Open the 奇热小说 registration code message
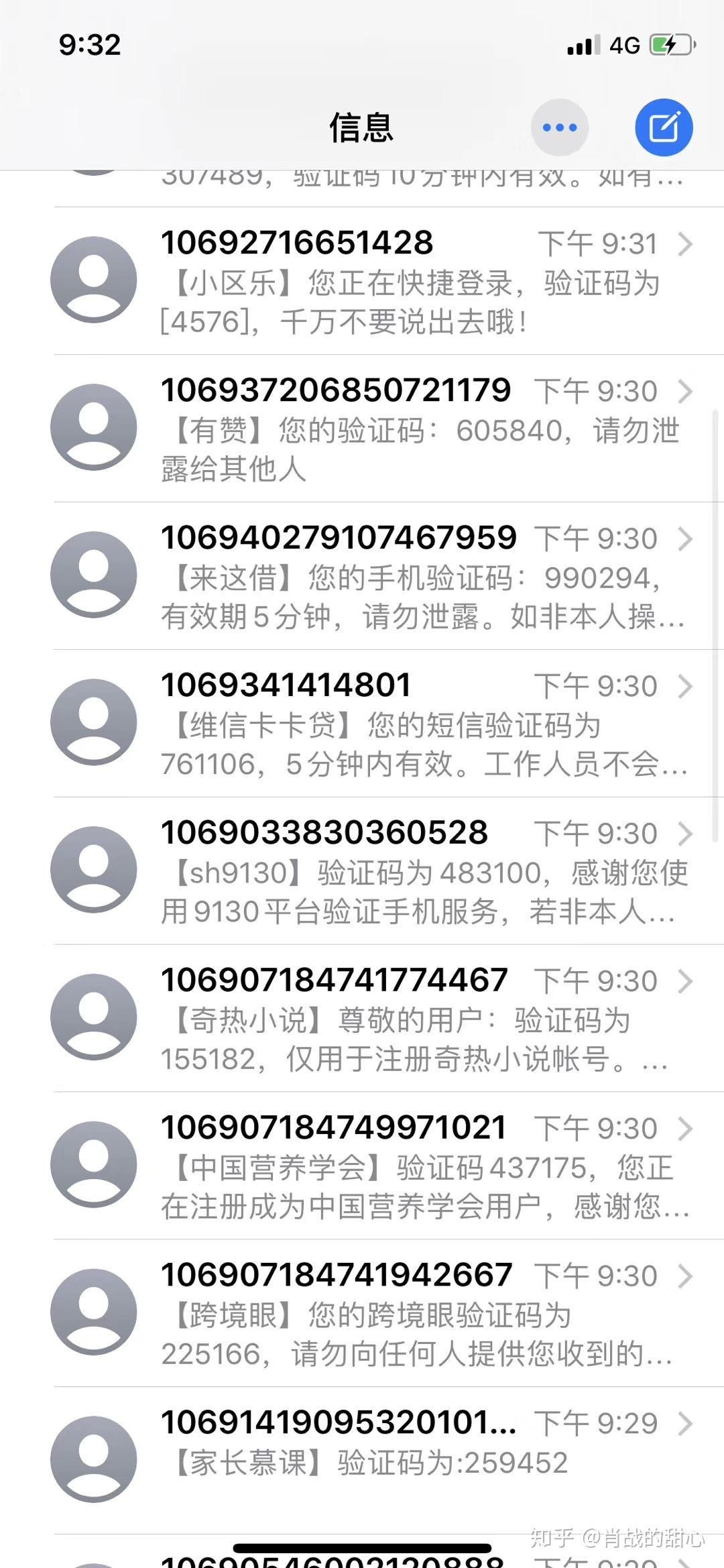Viewport: 724px width, 1568px height. (409, 1019)
